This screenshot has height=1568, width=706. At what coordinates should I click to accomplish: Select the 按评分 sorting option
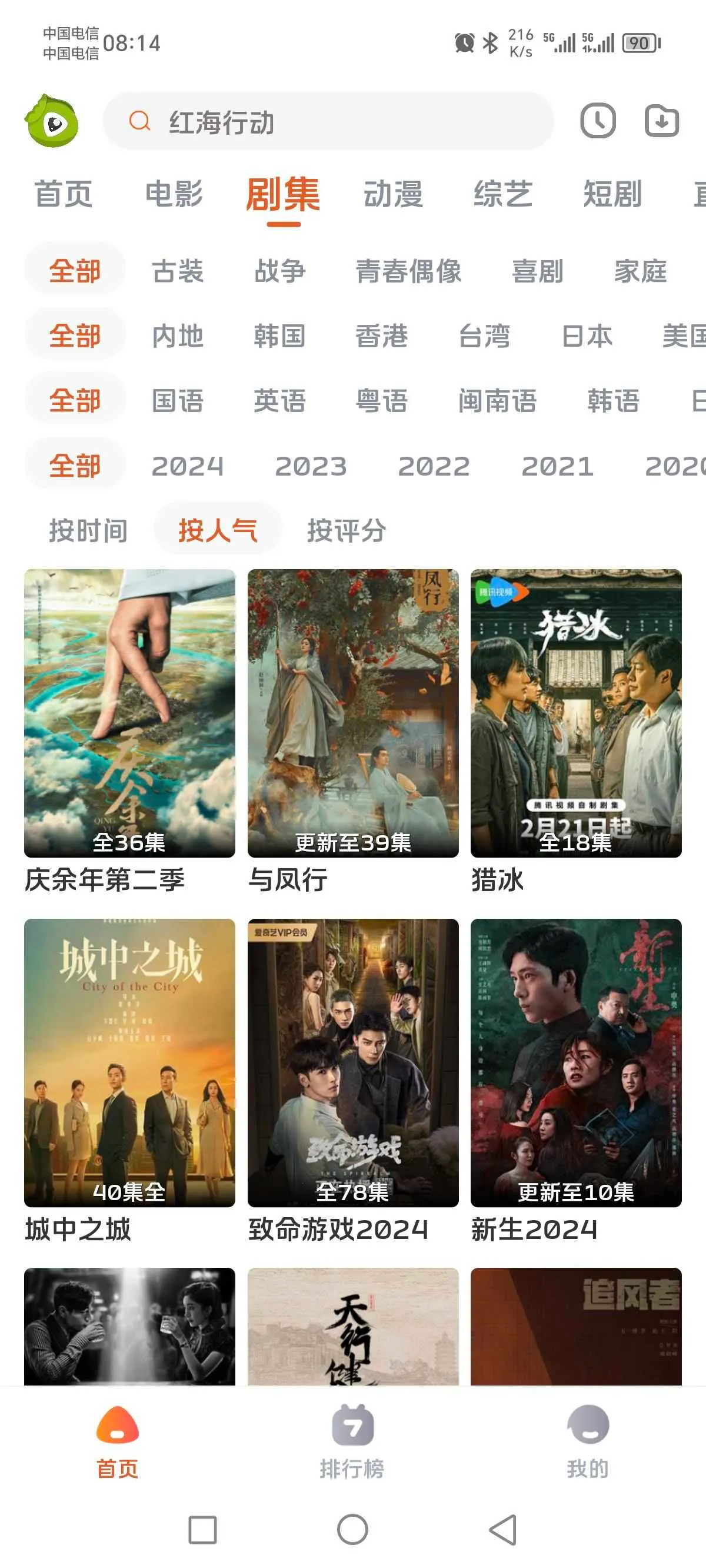coord(347,530)
